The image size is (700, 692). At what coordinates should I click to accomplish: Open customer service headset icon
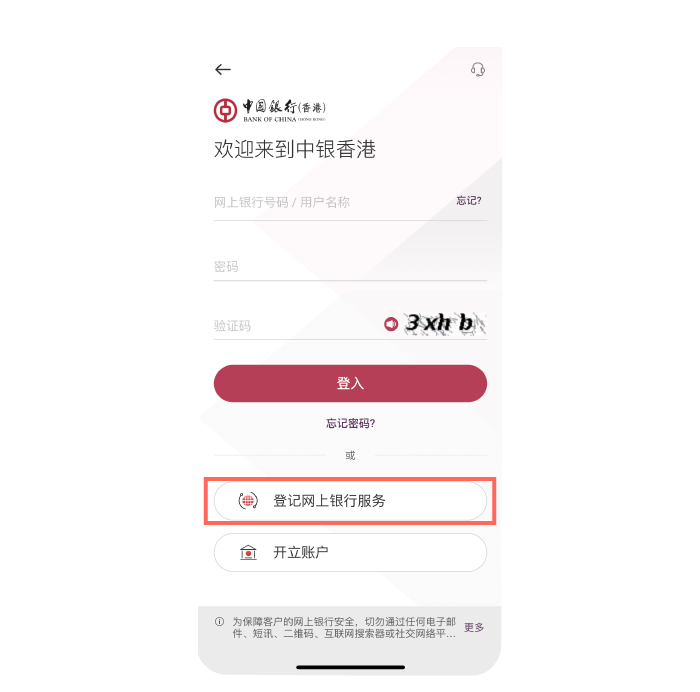coord(478,69)
